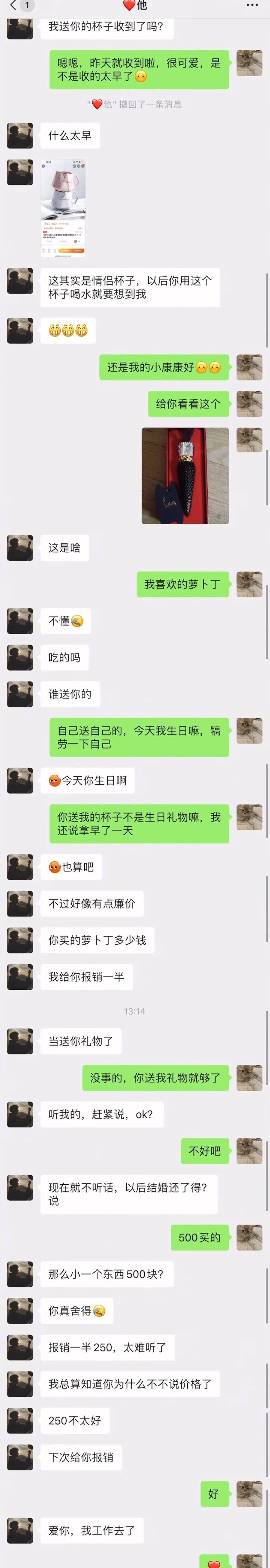Go back to the chat list
The width and height of the screenshot is (270, 1568).
(x=14, y=6)
